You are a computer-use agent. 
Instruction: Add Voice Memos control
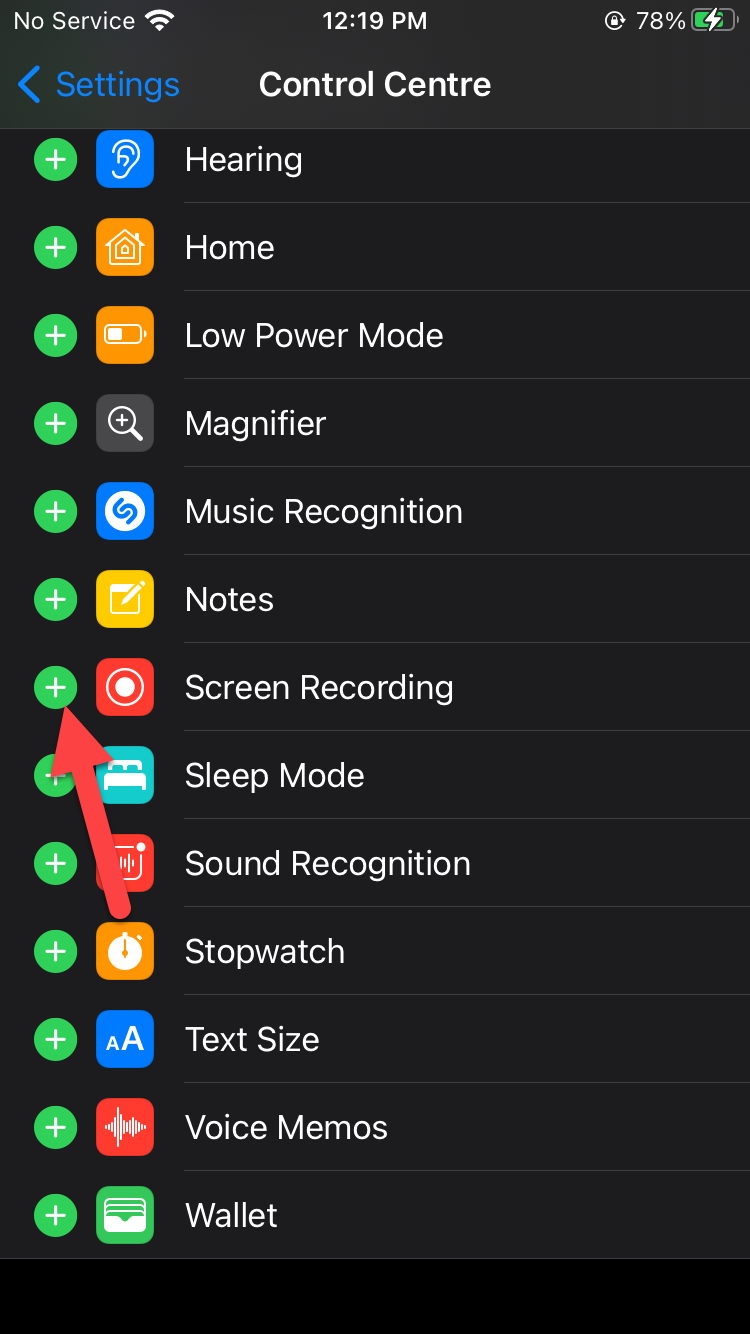point(56,1128)
